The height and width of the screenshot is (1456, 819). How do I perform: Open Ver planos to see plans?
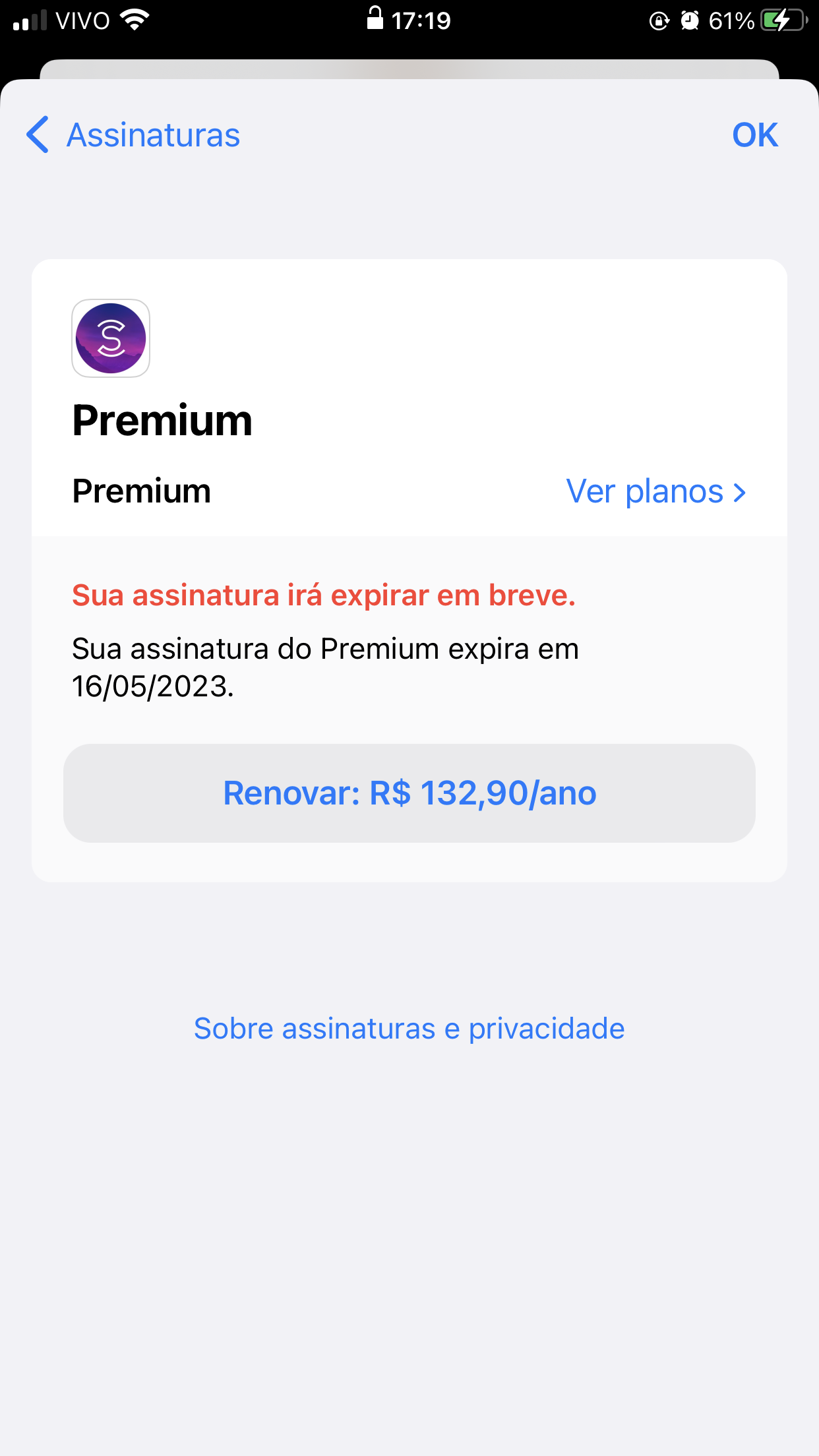tap(655, 492)
